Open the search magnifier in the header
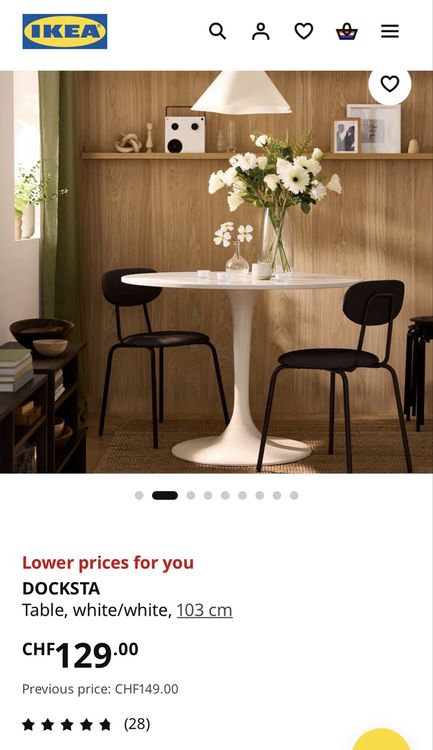The image size is (433, 750). [x=217, y=32]
